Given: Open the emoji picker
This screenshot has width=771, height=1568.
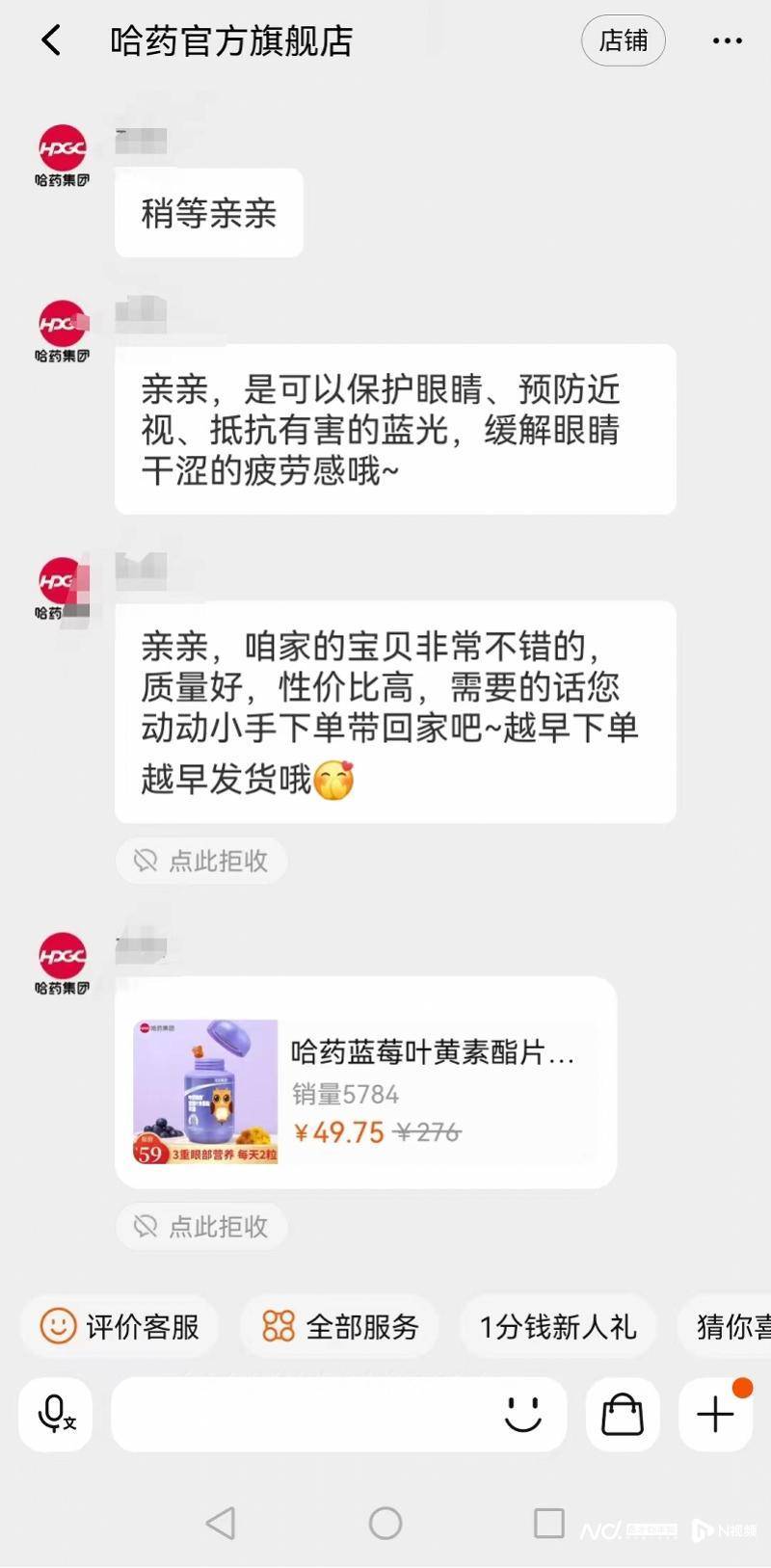Looking at the screenshot, I should tap(523, 1414).
